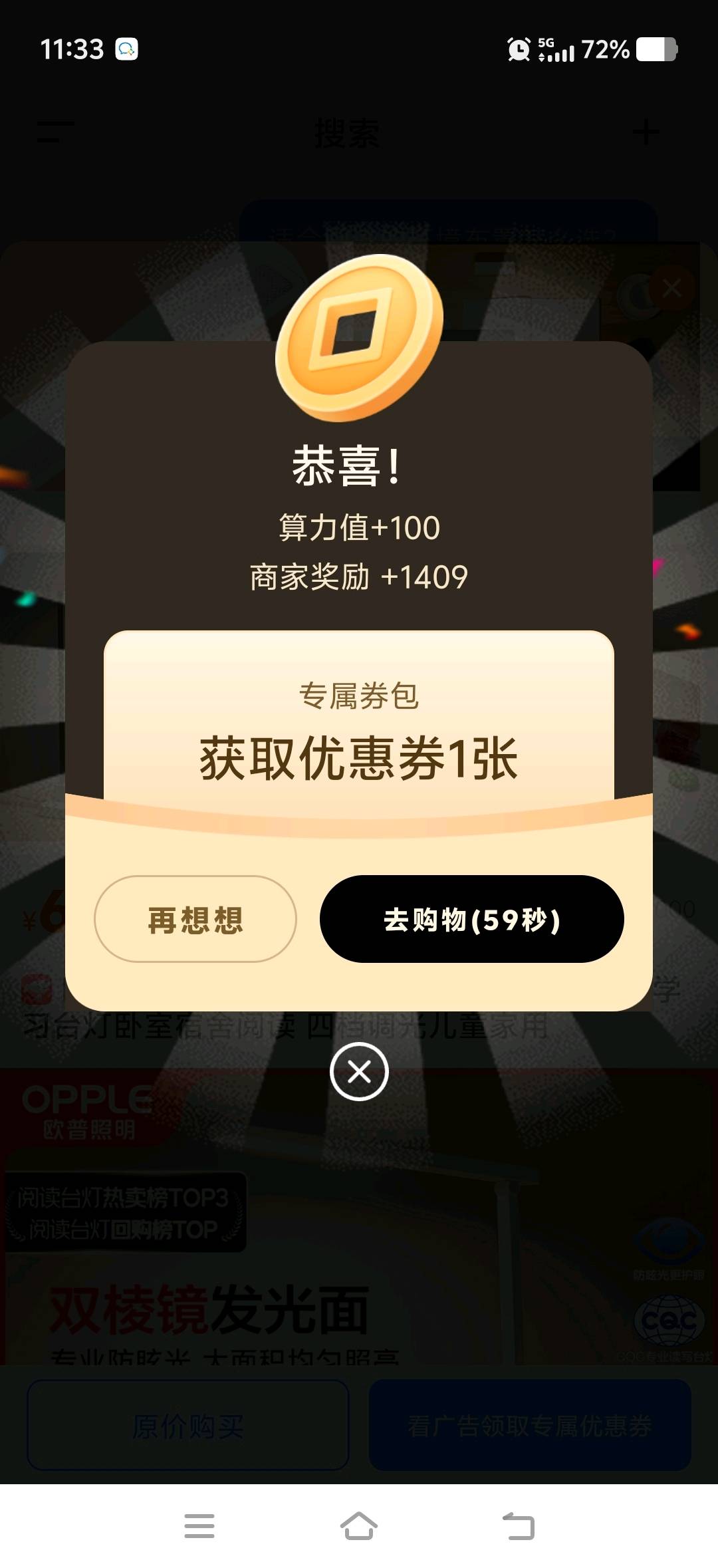This screenshot has width=718, height=1568.
Task: Tap 获取优惠券1张 to claim the coupon
Action: tap(359, 757)
